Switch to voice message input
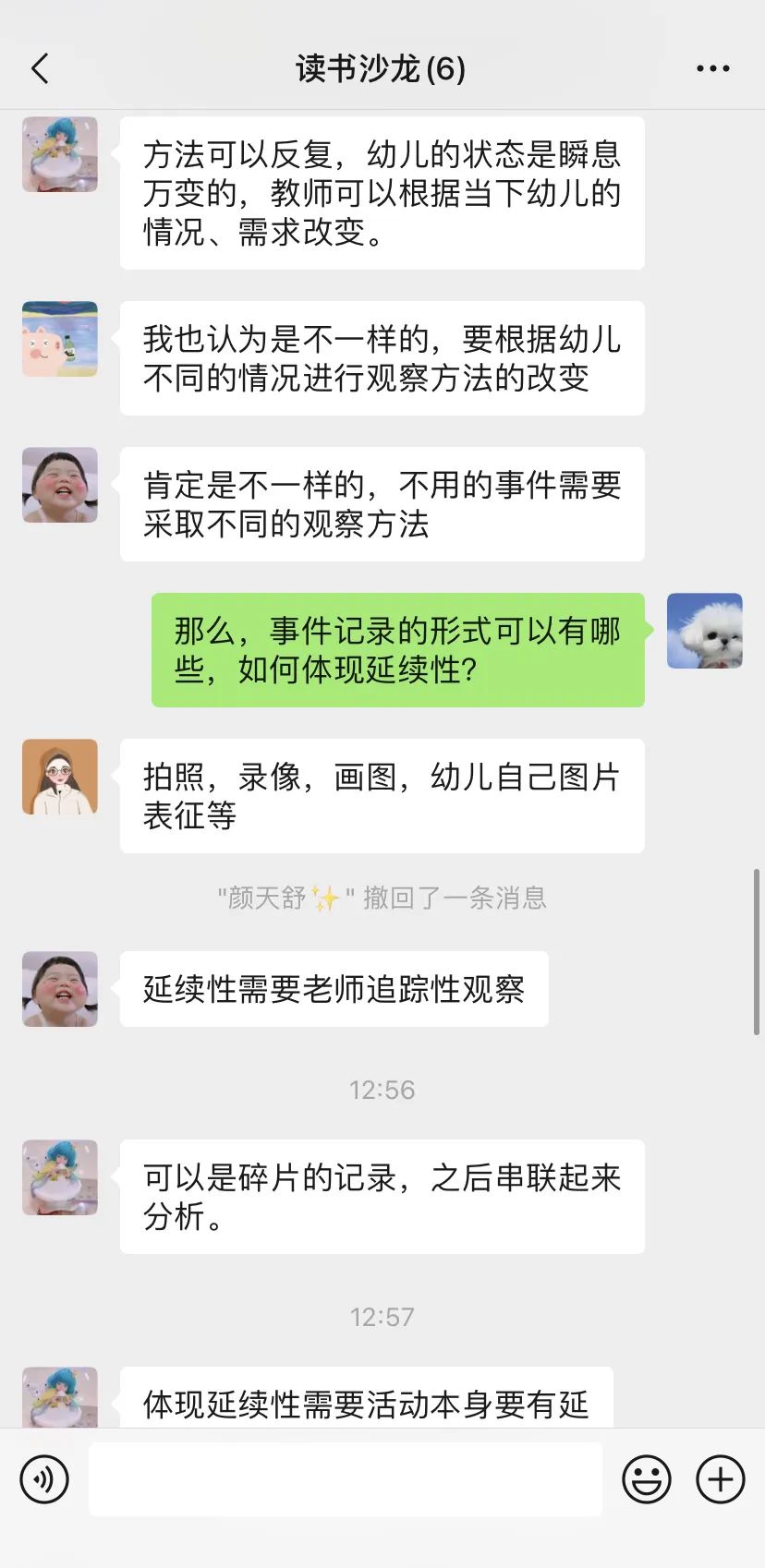Screen dimensions: 765x1568 (44, 1478)
